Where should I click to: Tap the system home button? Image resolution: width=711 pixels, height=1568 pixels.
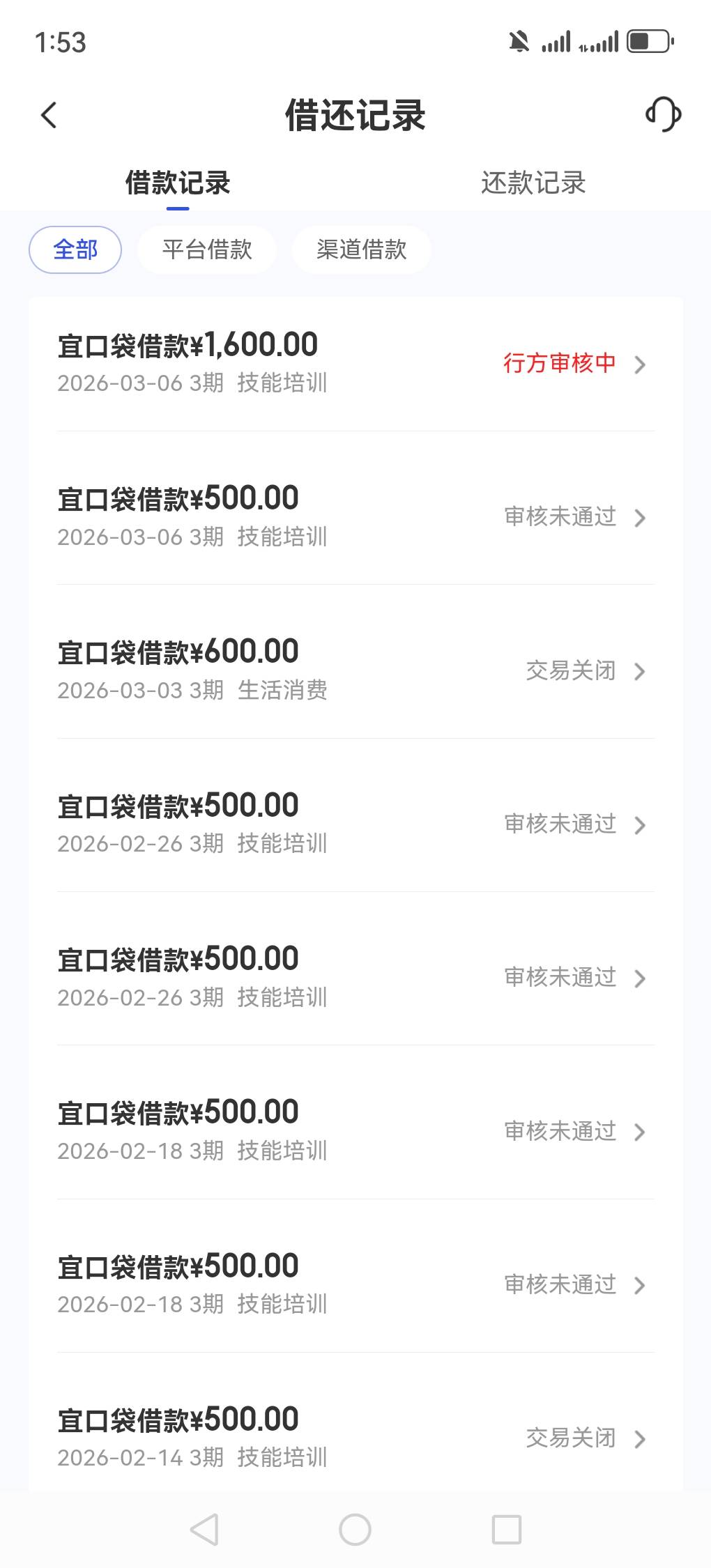pos(355,1530)
